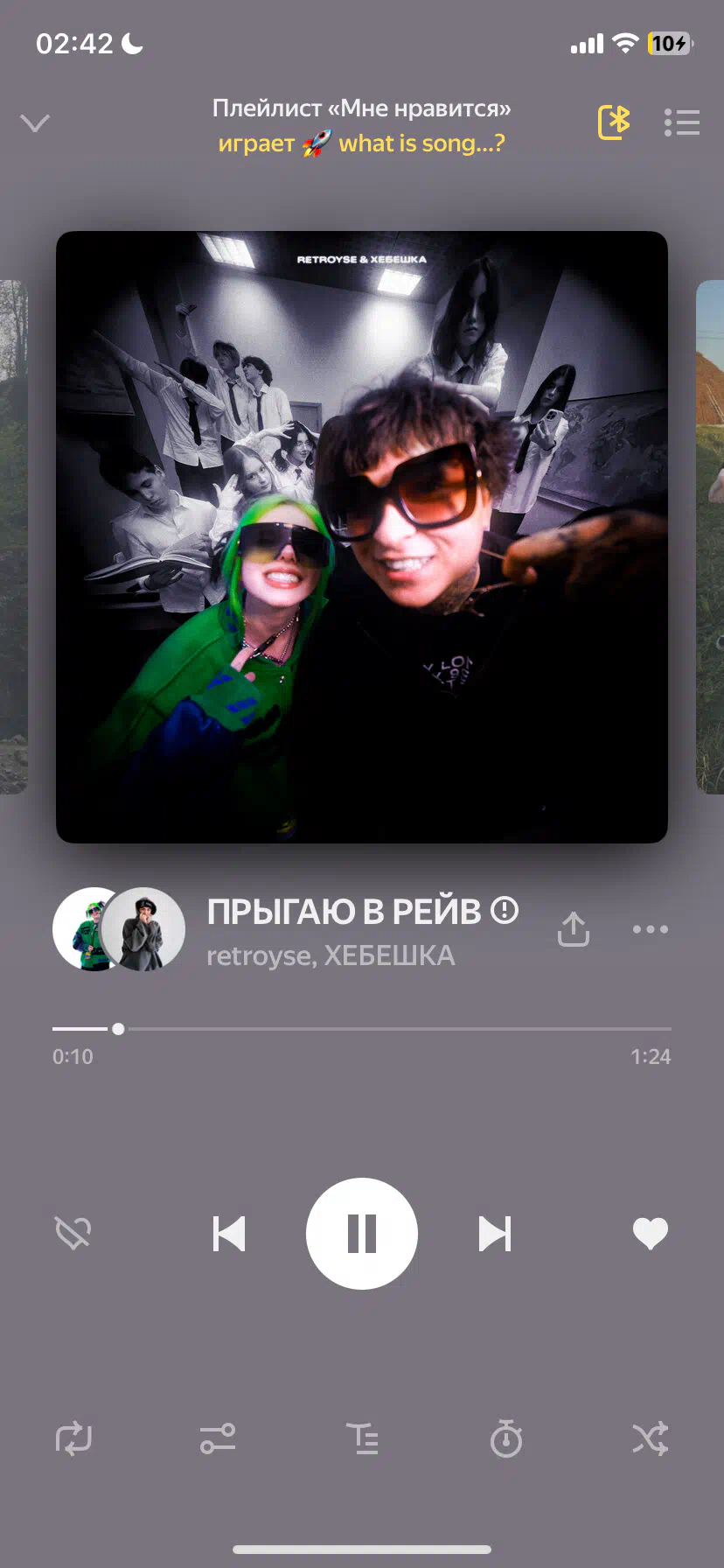Open the three-dot track options menu
The image size is (724, 1568).
pyautogui.click(x=651, y=929)
